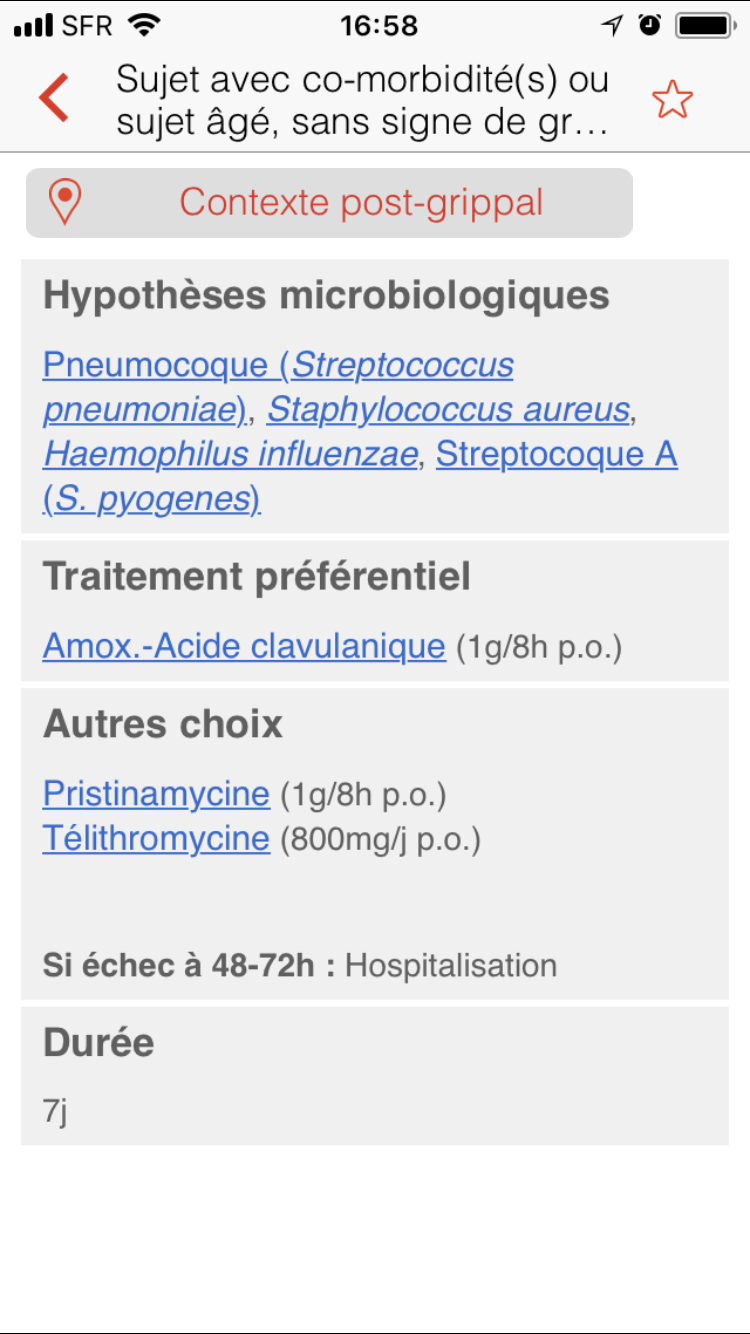View Pristinamycine details
Screen dimensions: 750x1334
[x=156, y=794]
